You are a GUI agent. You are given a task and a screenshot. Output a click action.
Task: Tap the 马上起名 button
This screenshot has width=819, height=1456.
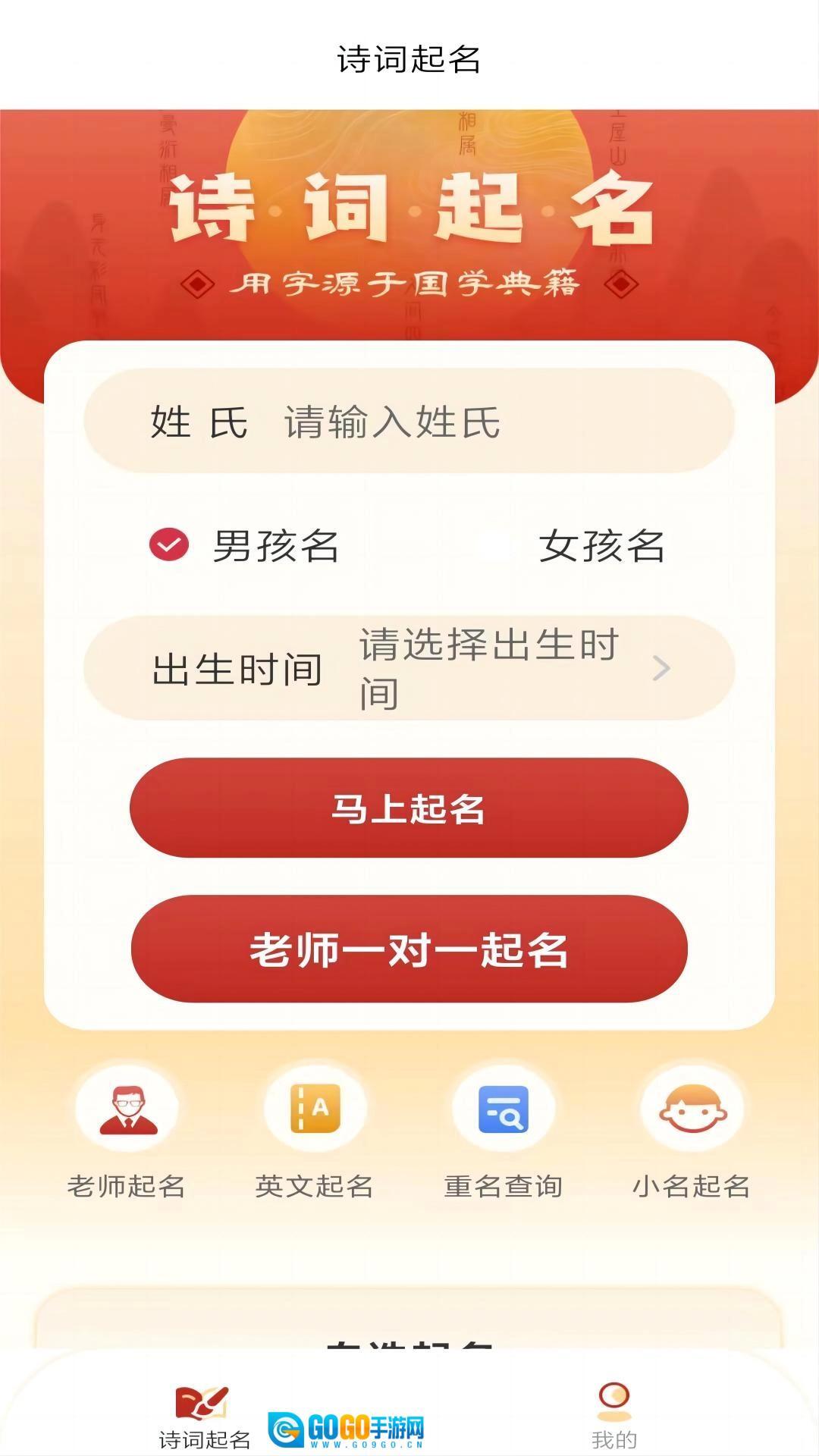(x=409, y=808)
